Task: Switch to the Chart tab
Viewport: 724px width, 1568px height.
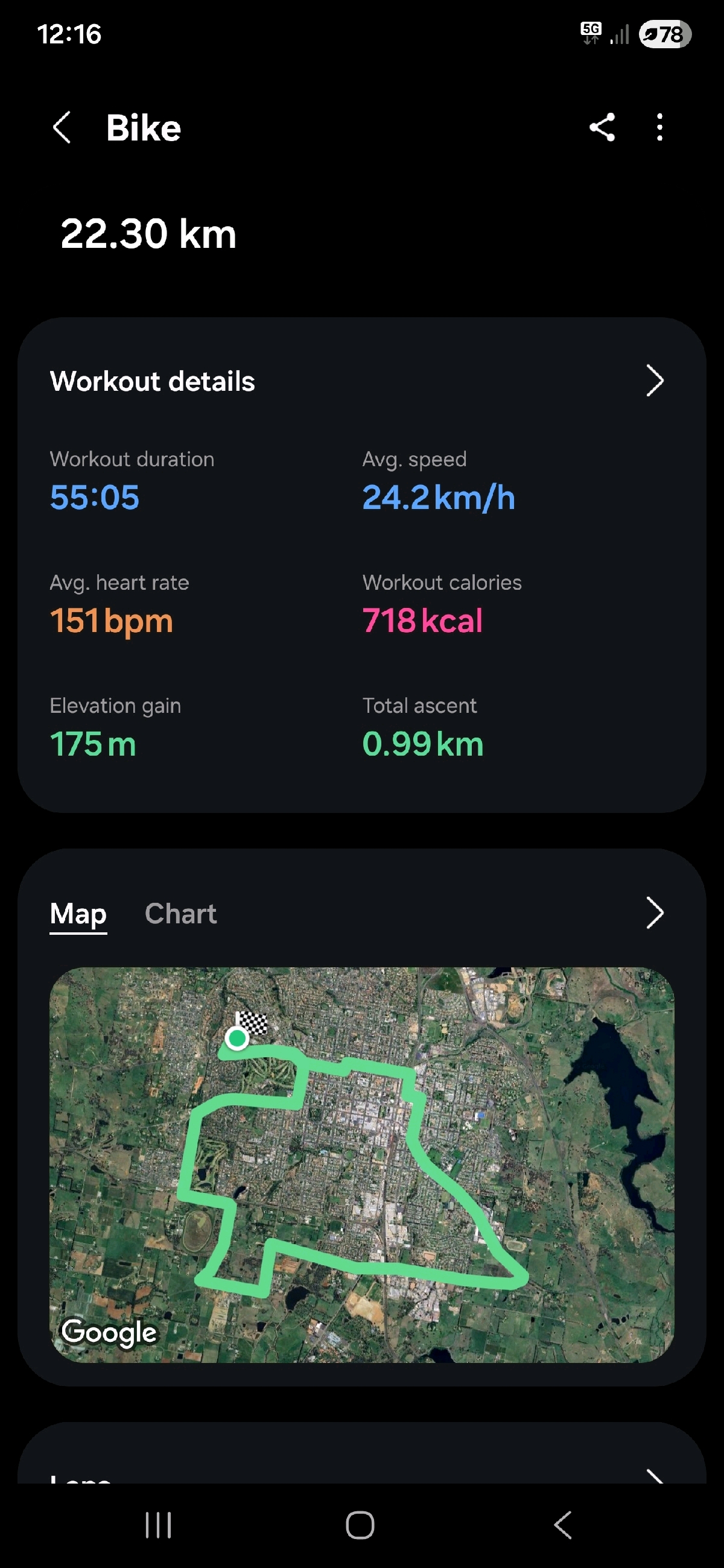Action: pos(180,914)
